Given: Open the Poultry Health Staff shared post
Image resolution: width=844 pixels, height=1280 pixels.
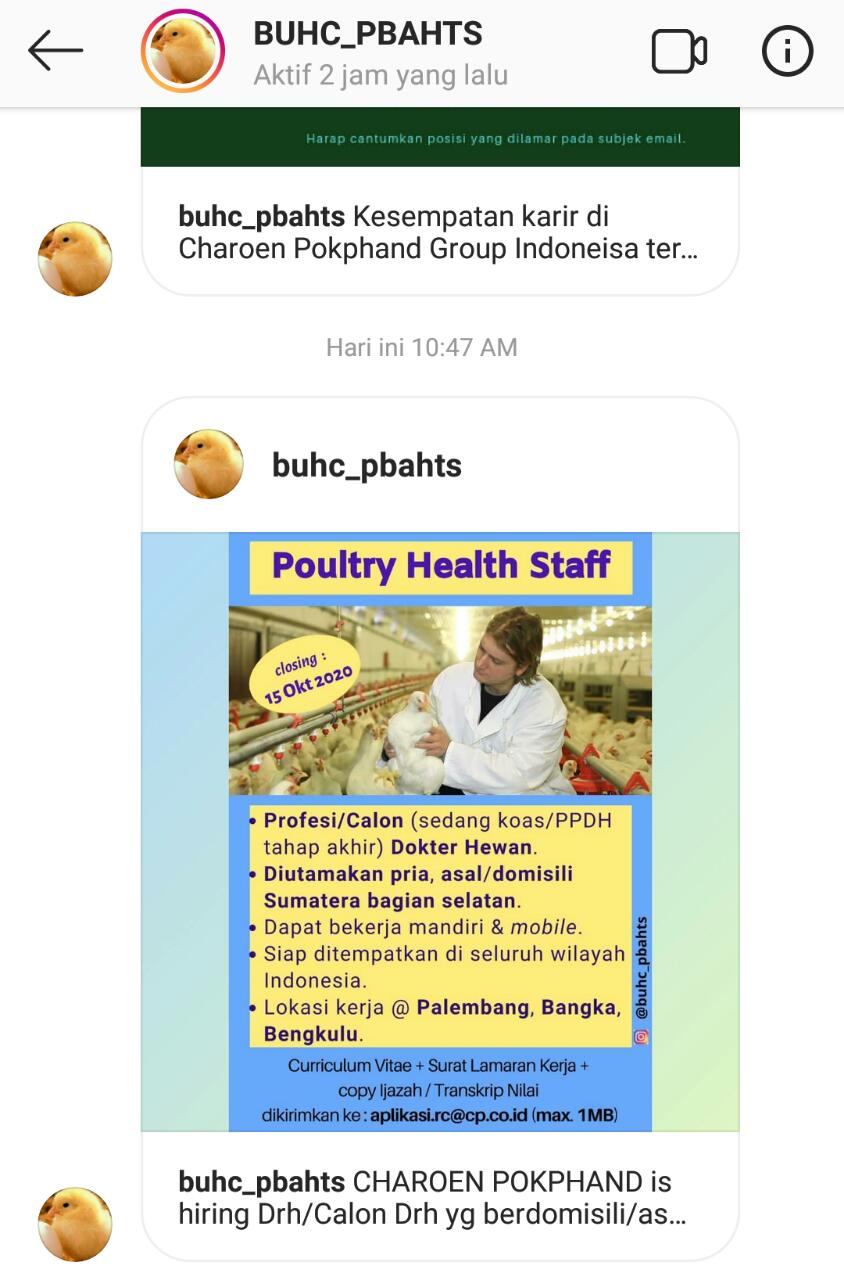Looking at the screenshot, I should [440, 830].
